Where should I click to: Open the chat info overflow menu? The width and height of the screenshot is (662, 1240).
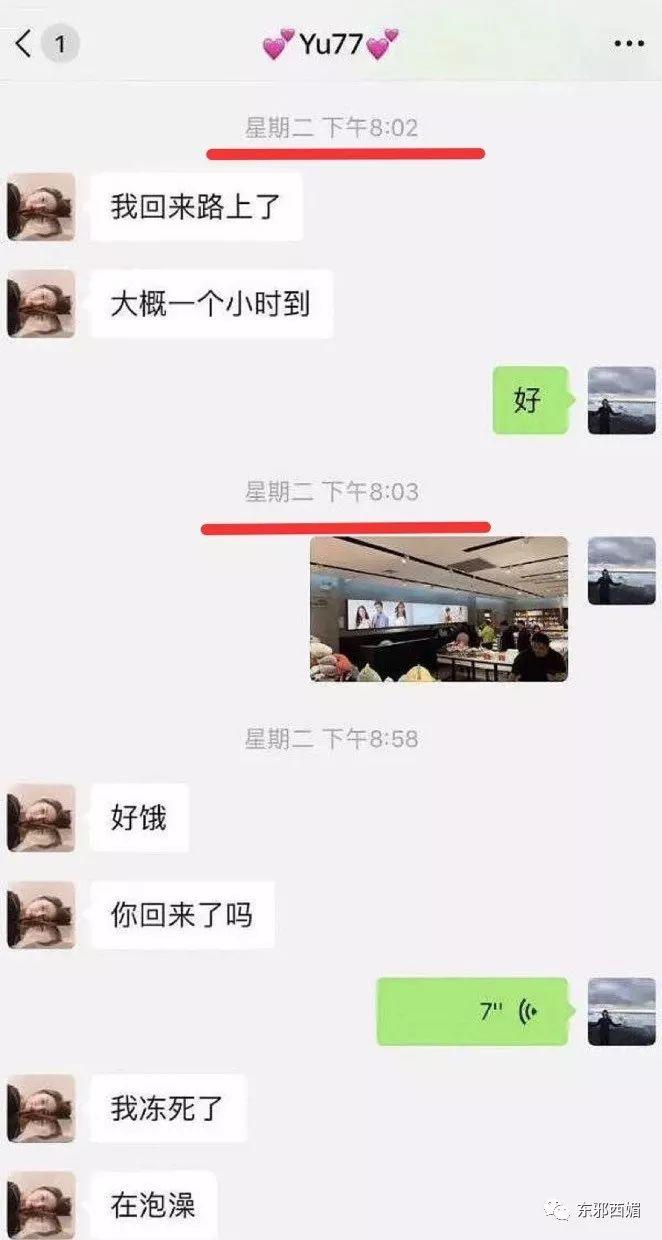coord(629,44)
